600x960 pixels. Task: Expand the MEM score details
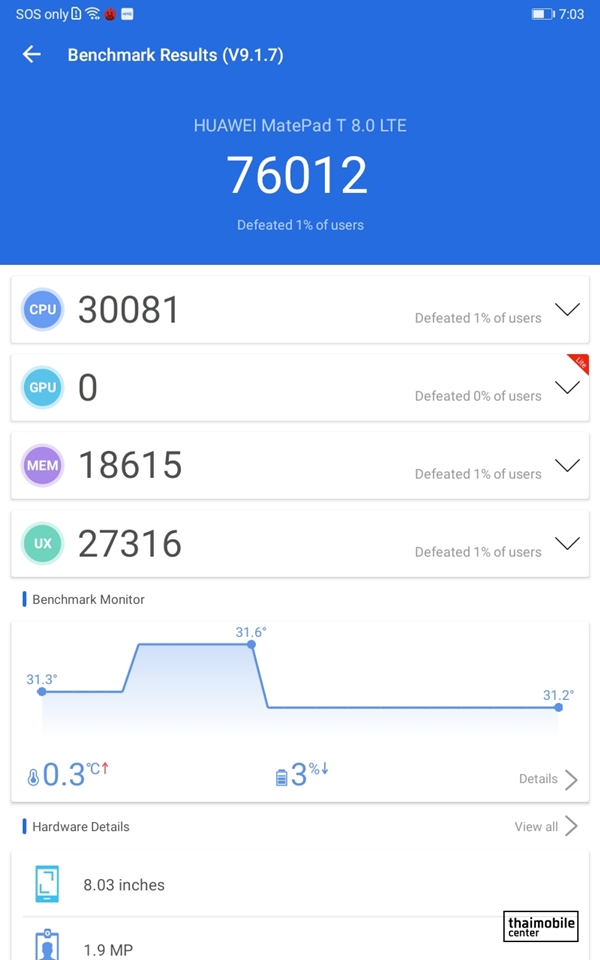coord(567,465)
